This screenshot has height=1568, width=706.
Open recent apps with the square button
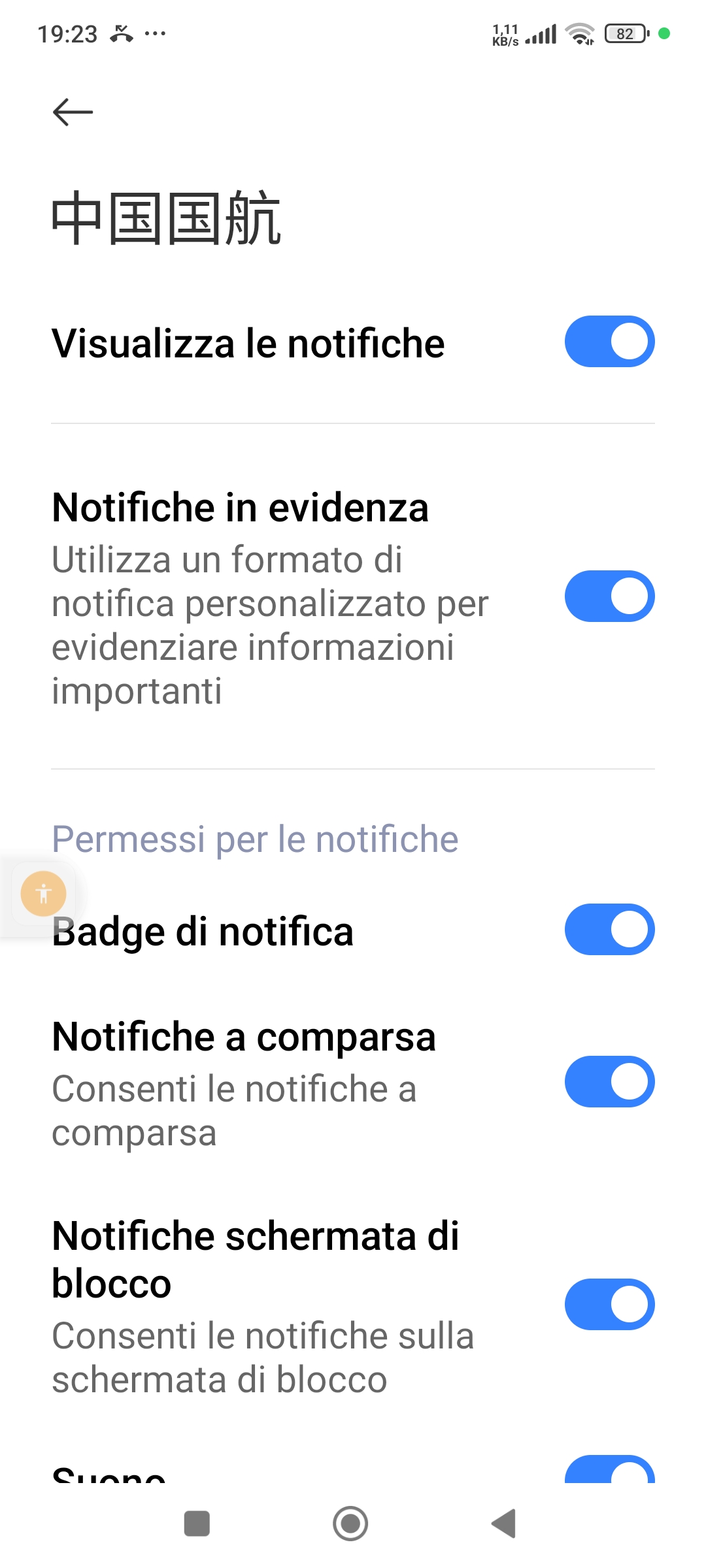click(197, 1524)
